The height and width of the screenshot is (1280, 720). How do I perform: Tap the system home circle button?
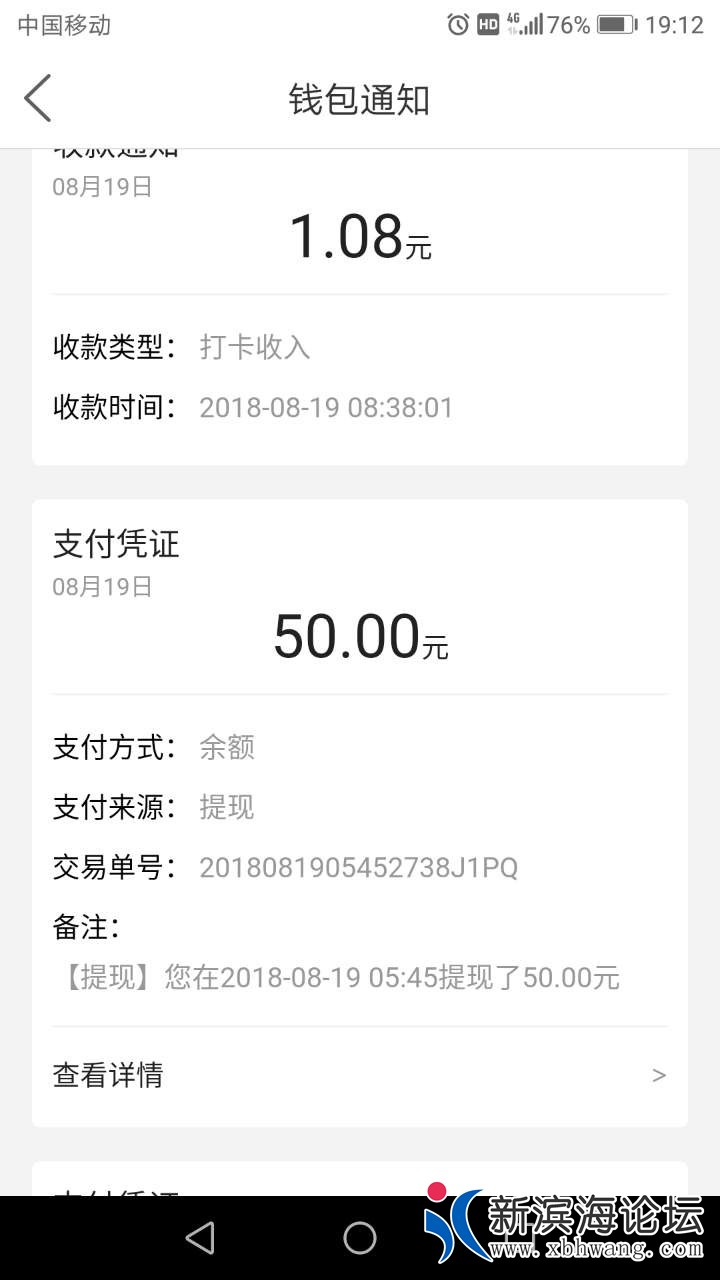click(x=359, y=1238)
